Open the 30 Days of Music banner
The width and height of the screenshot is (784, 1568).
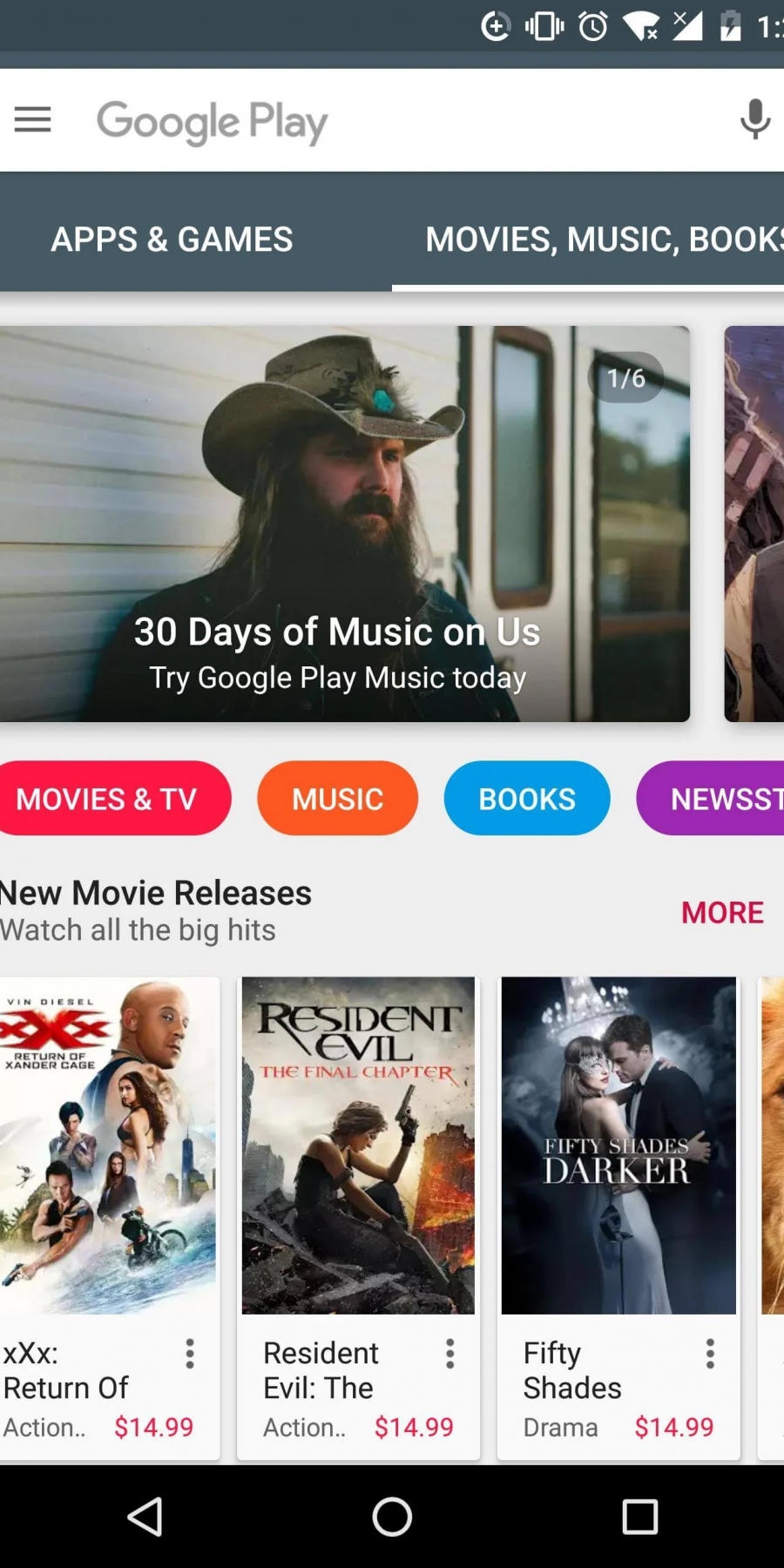tap(344, 524)
